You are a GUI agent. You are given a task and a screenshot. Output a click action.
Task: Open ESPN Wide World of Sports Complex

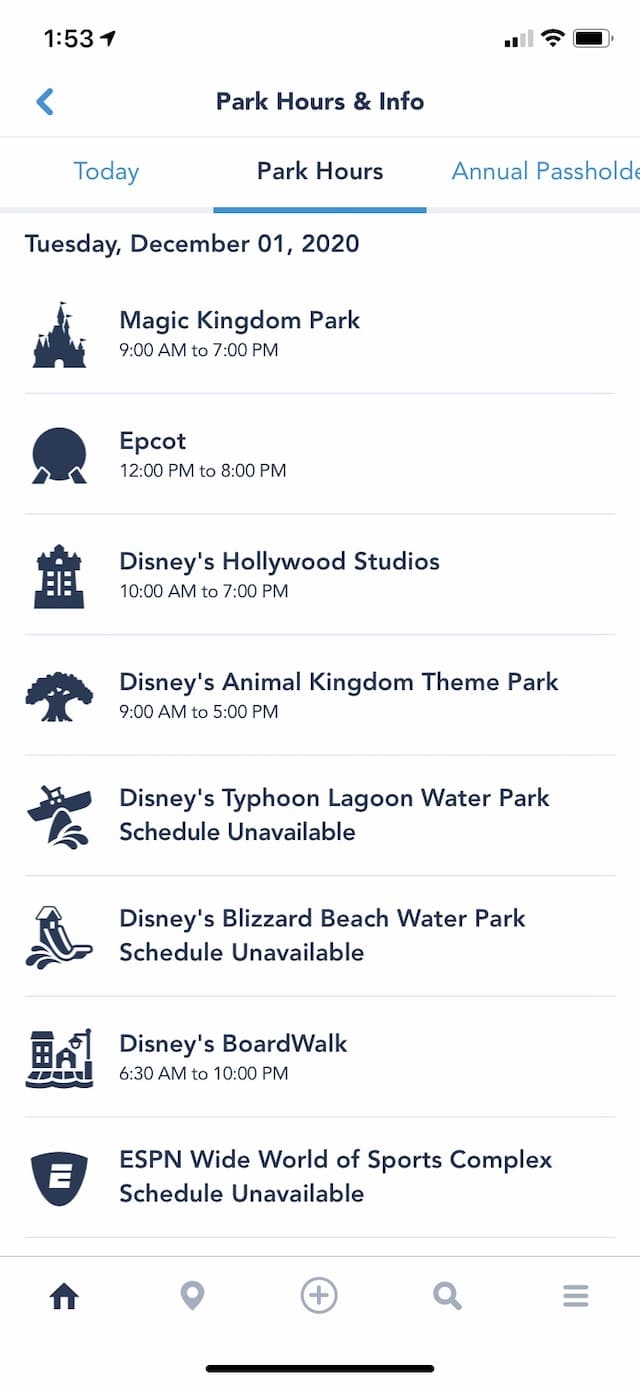coord(320,1177)
